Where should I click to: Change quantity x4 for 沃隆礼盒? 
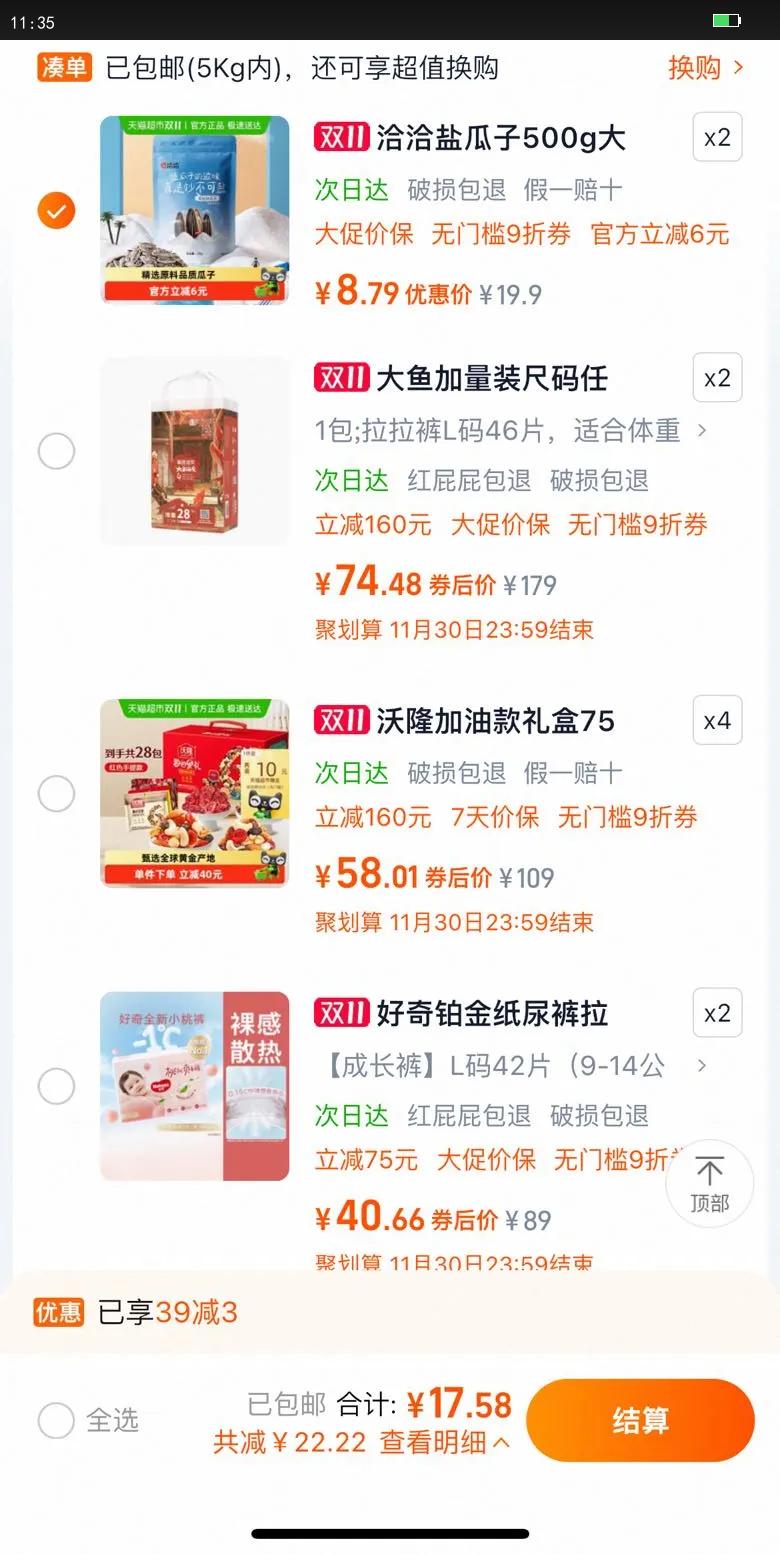click(x=717, y=721)
